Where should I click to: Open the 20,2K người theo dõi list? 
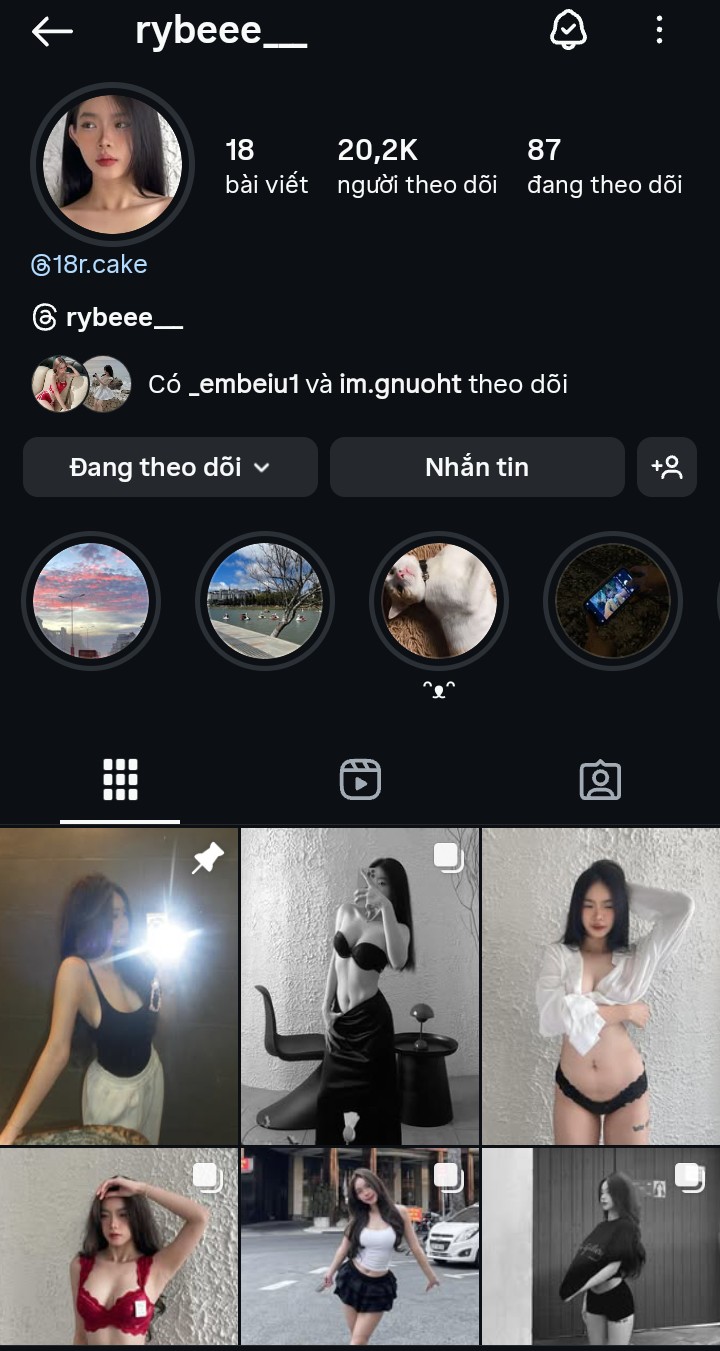point(417,166)
